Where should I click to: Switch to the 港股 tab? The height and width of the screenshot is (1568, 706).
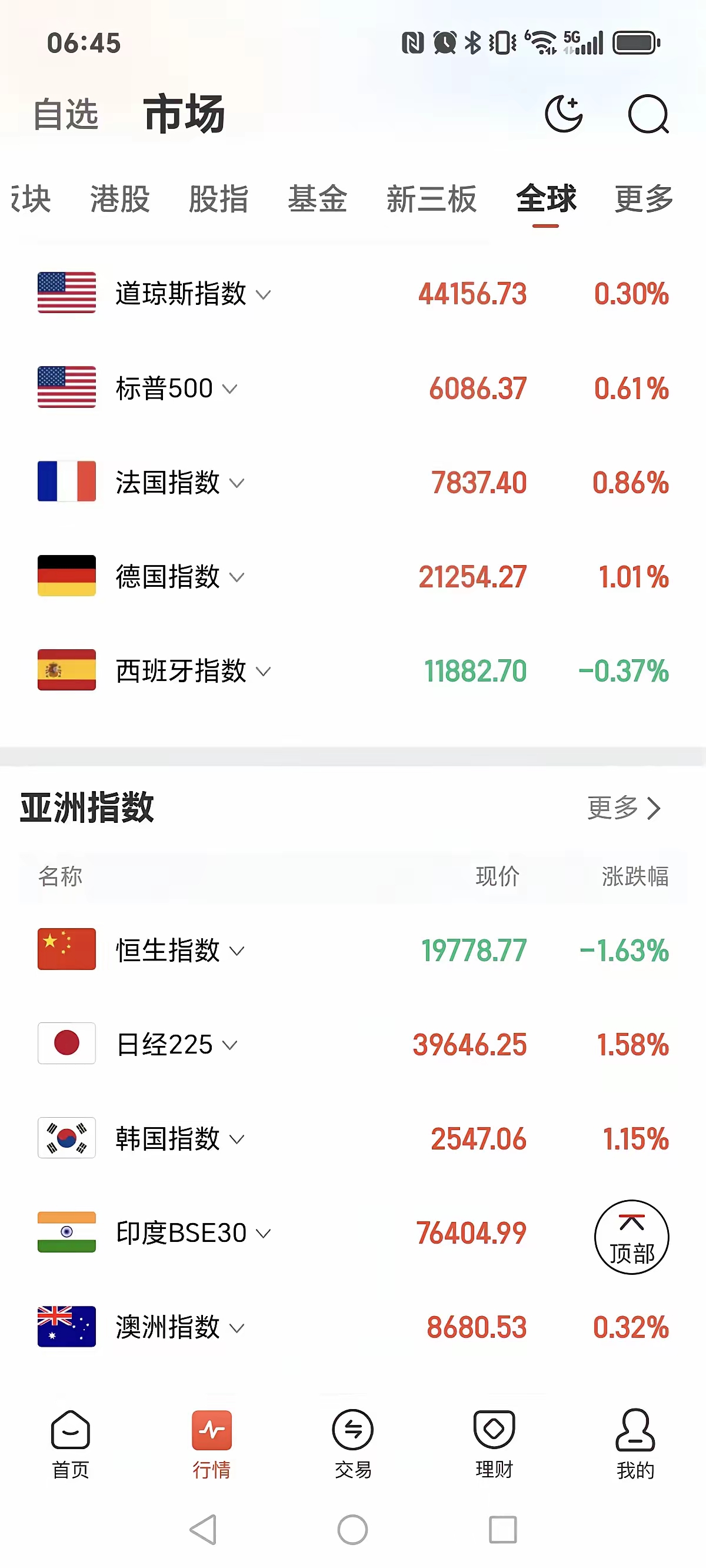tap(120, 200)
